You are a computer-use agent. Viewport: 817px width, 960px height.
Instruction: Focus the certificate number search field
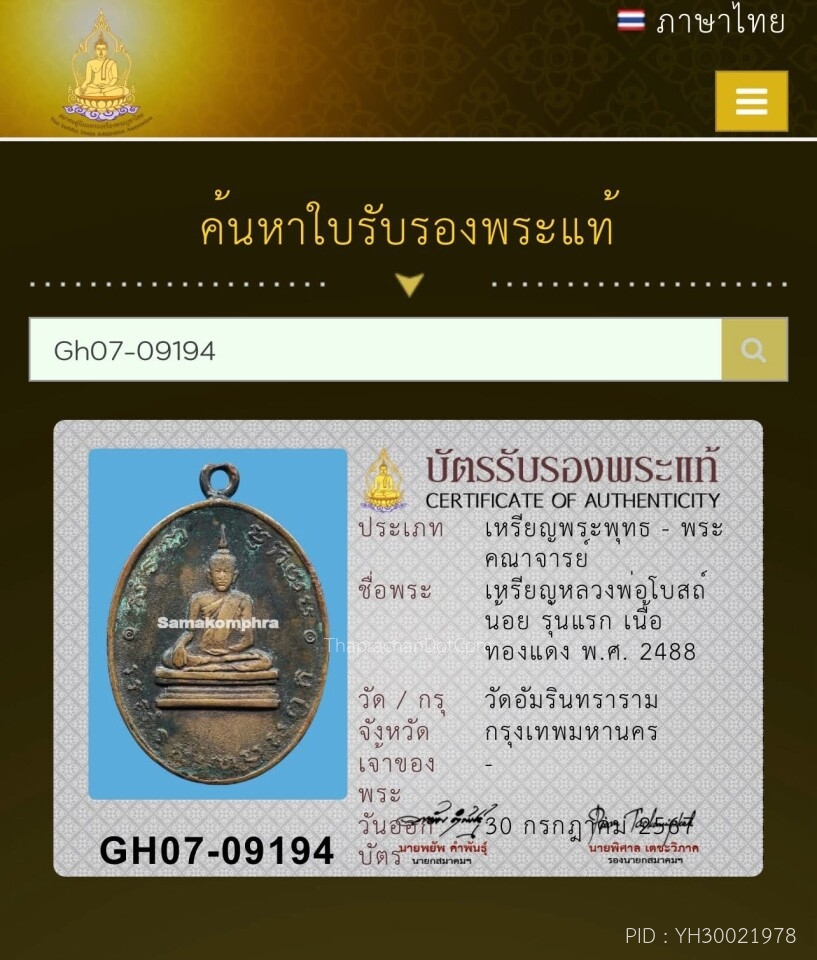point(375,350)
